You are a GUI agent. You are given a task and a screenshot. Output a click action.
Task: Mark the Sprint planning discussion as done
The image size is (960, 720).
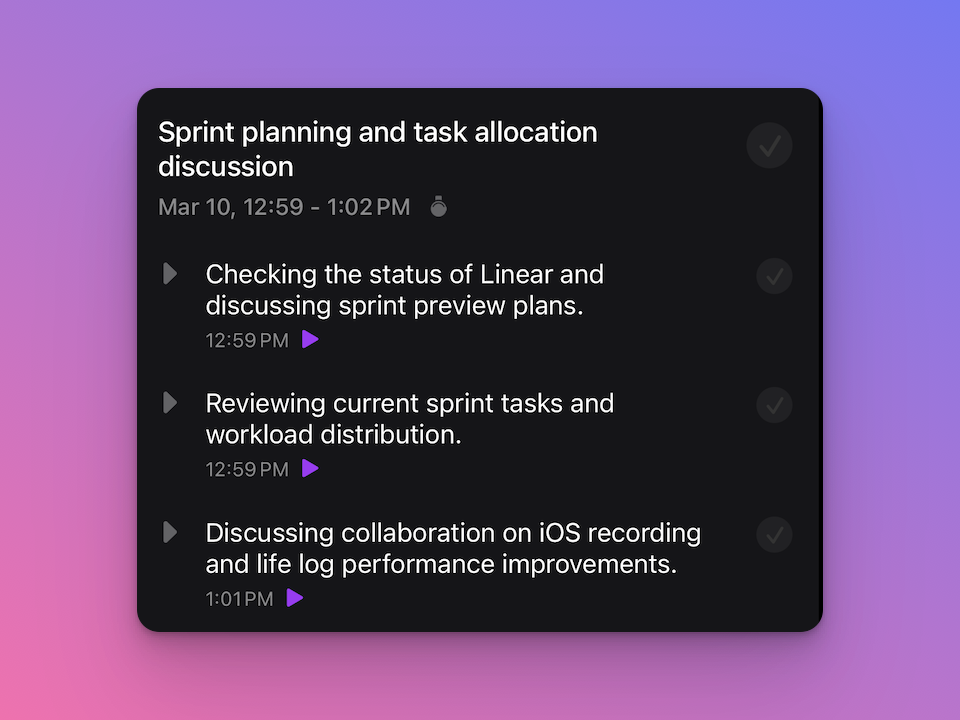(x=769, y=146)
